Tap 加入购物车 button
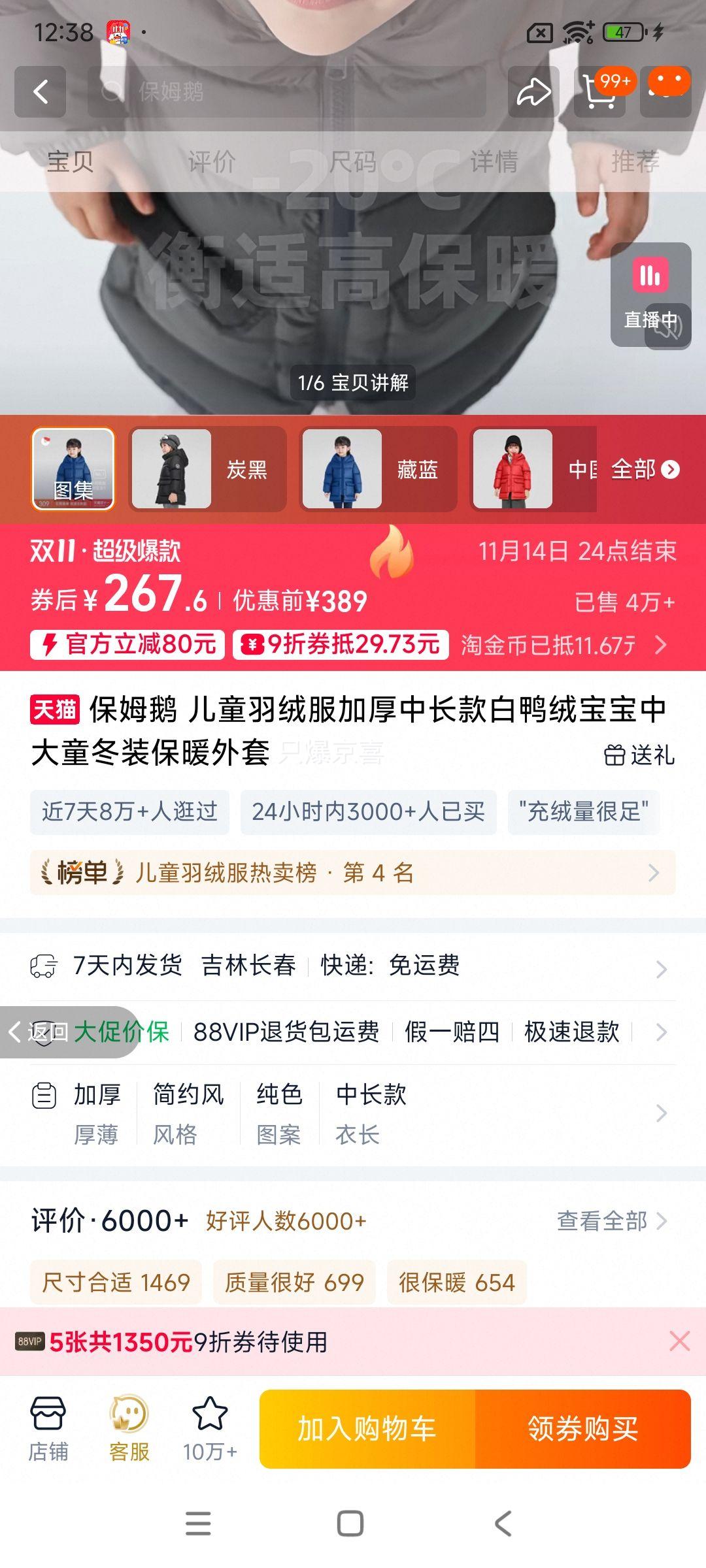The image size is (706, 1568). point(367,1429)
